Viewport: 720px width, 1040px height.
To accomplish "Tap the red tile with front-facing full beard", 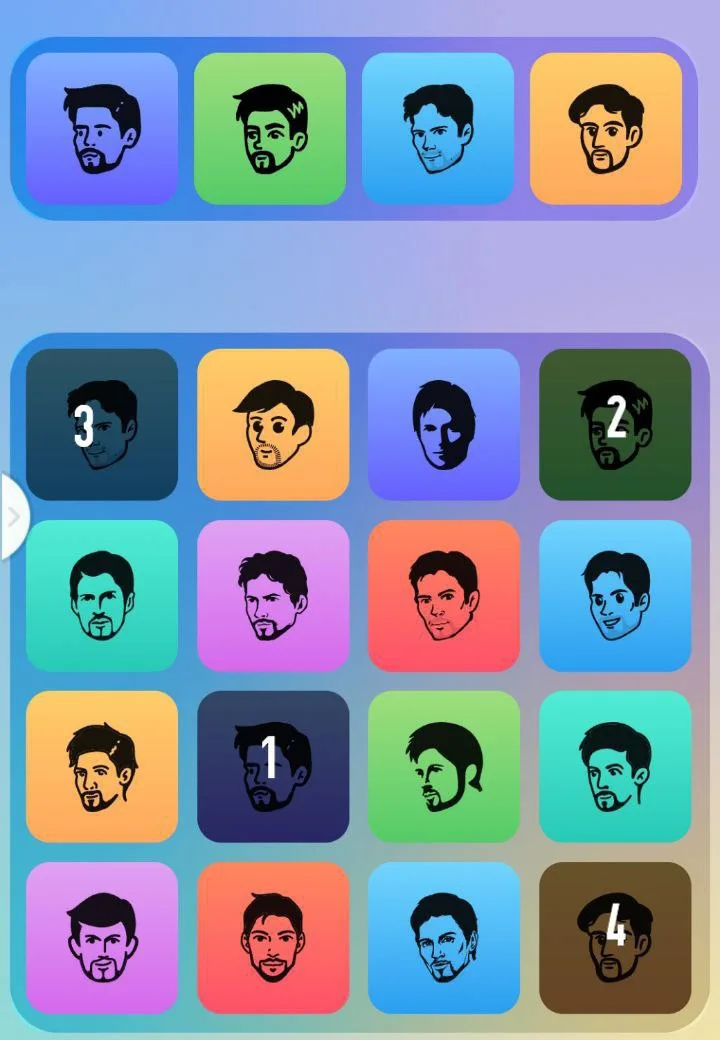I will tap(273, 937).
